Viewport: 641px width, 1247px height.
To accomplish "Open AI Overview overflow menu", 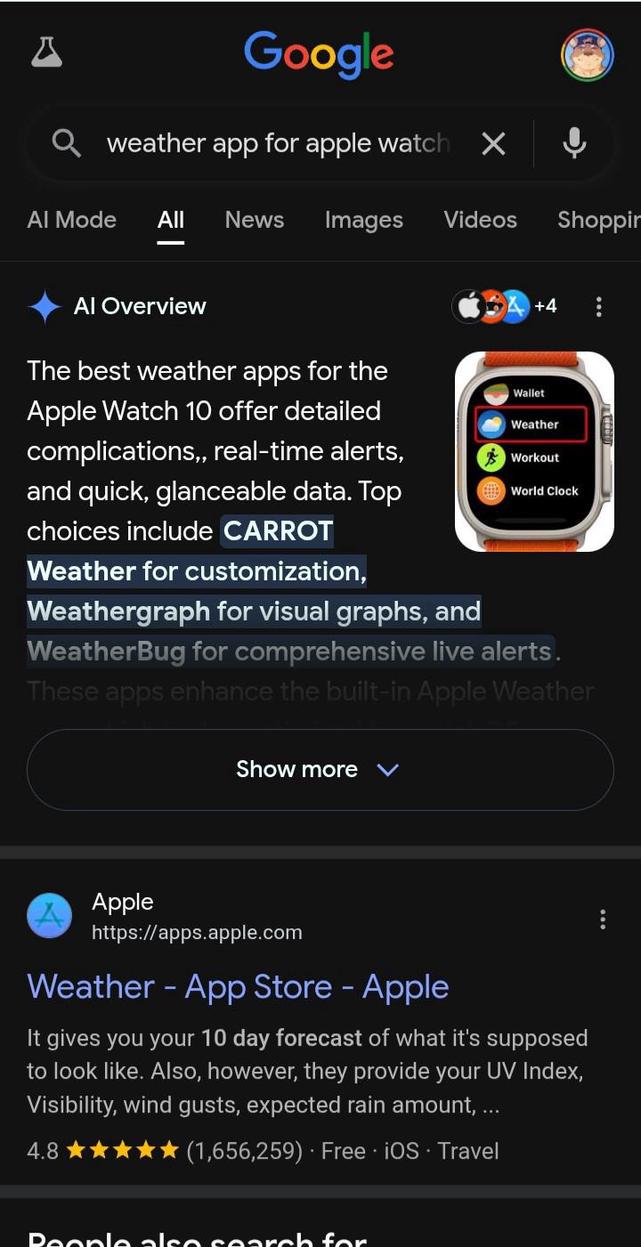I will [x=599, y=307].
